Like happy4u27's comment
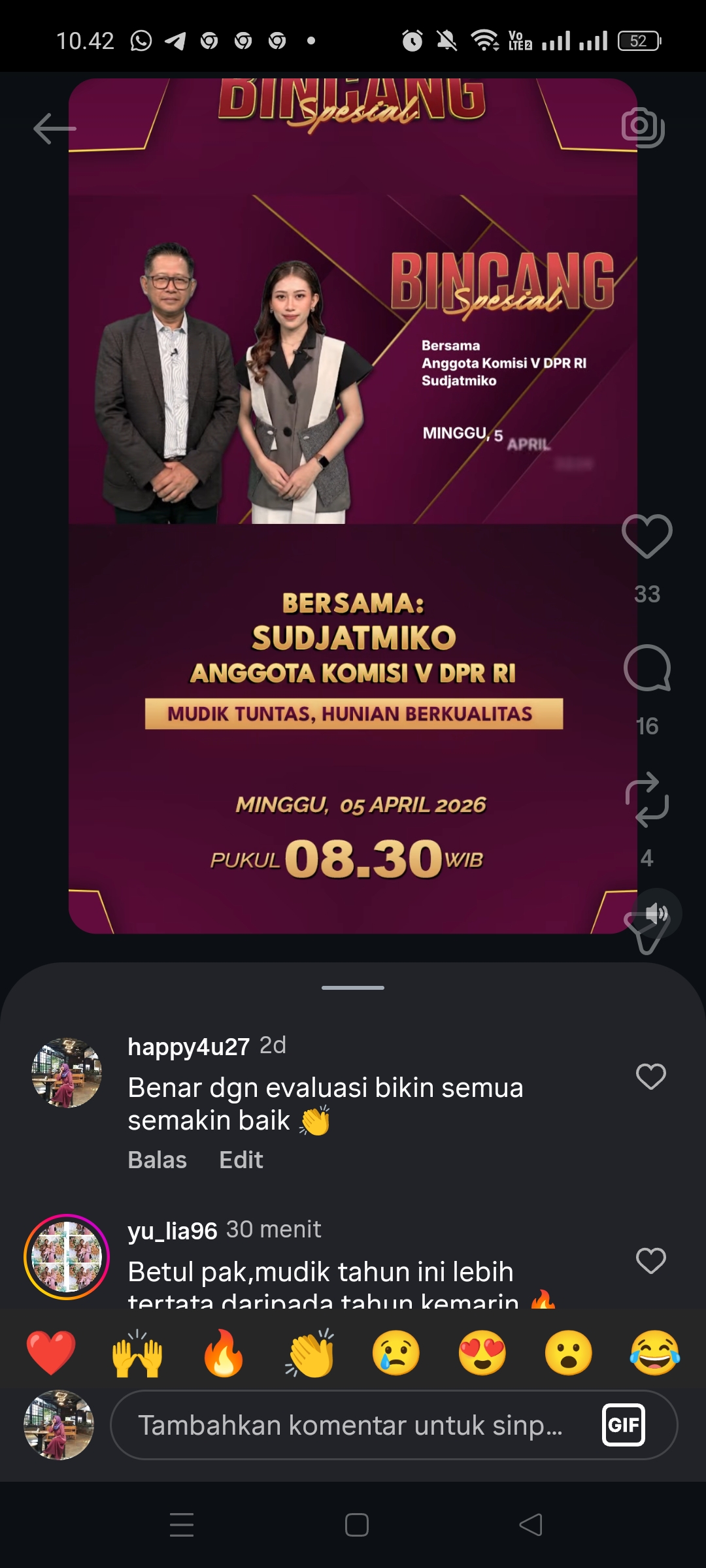The width and height of the screenshot is (706, 1568). [x=651, y=1077]
